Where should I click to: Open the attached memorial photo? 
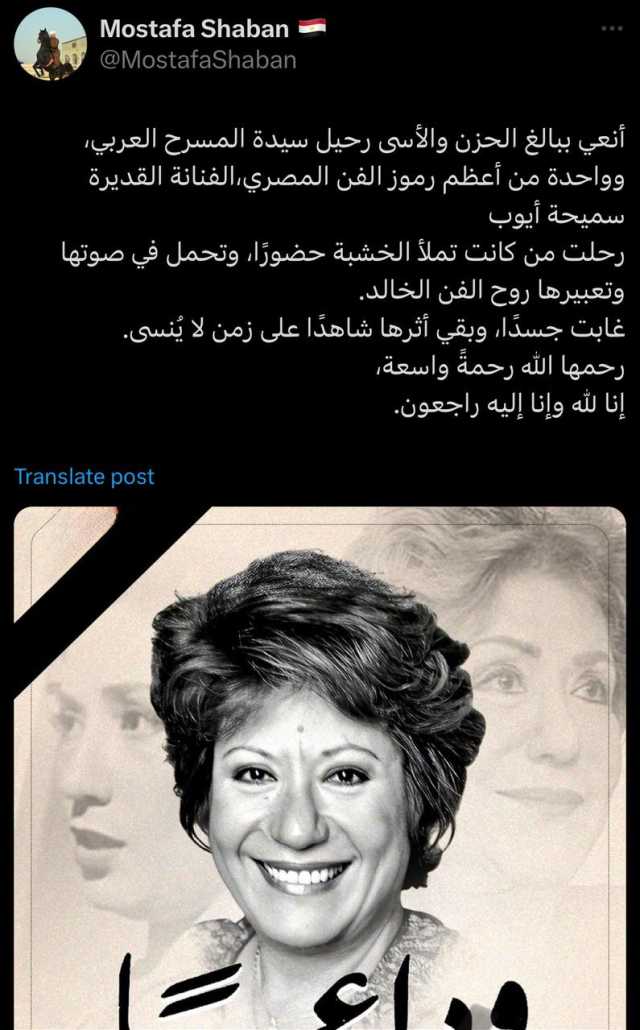coord(320,768)
